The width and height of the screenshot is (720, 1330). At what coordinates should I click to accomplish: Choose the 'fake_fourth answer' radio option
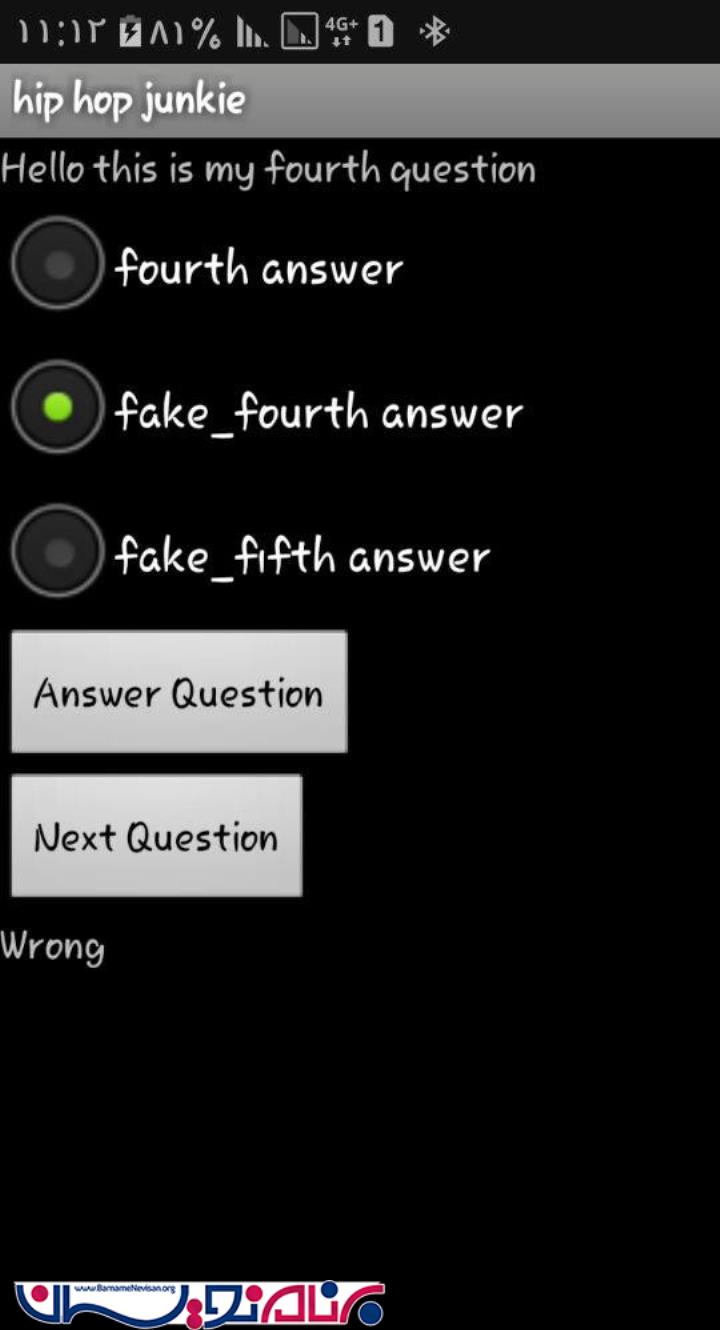click(x=58, y=408)
